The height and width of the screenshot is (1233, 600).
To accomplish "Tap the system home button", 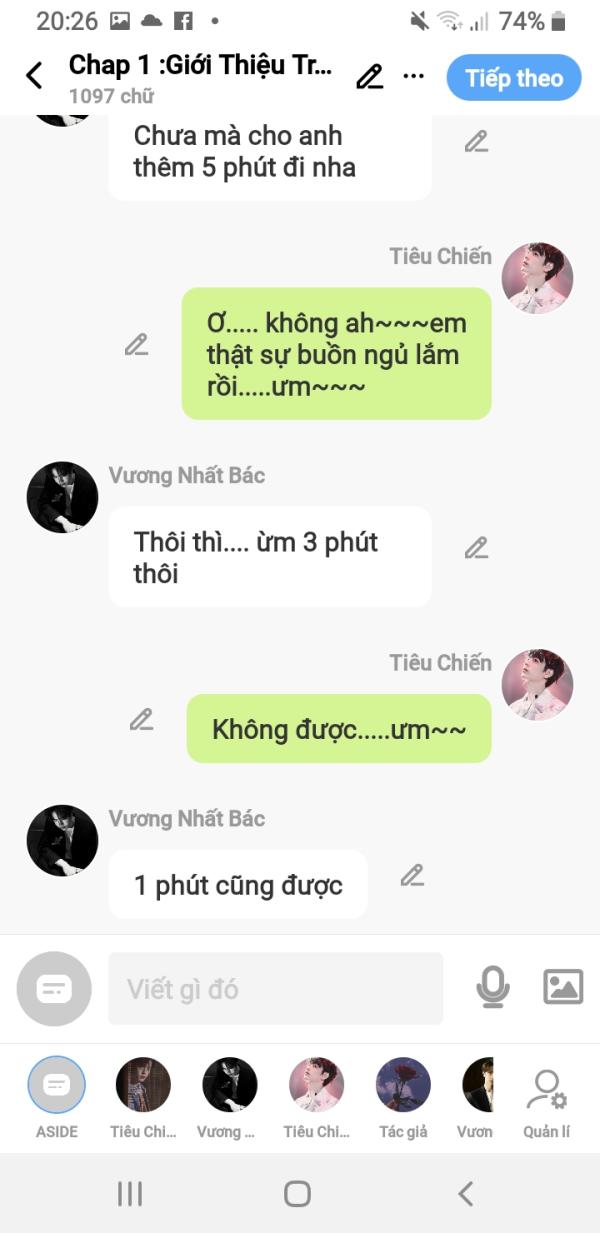I will pyautogui.click(x=297, y=1193).
